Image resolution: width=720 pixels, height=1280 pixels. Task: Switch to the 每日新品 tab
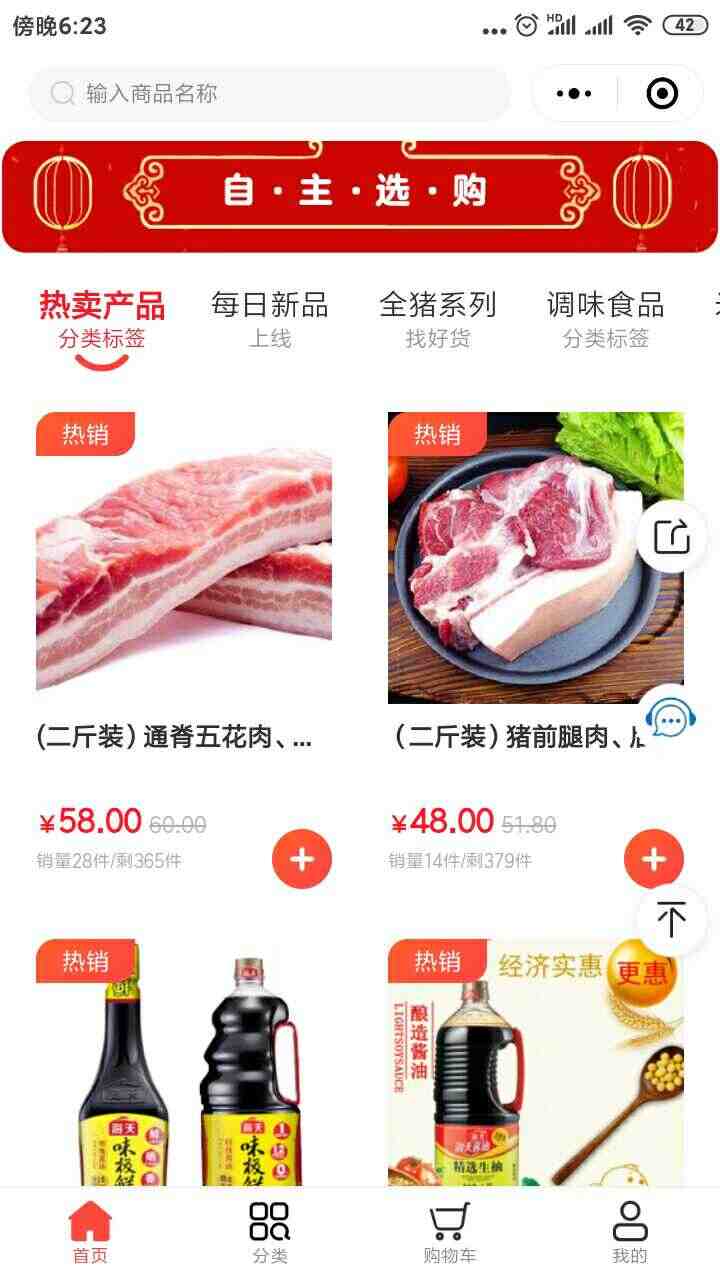point(269,320)
